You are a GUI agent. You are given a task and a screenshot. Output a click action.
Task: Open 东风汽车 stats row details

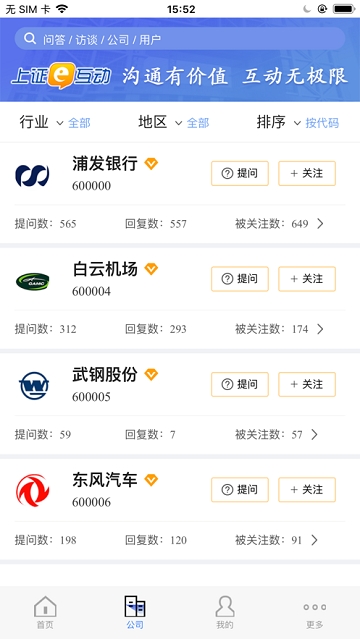pos(180,540)
